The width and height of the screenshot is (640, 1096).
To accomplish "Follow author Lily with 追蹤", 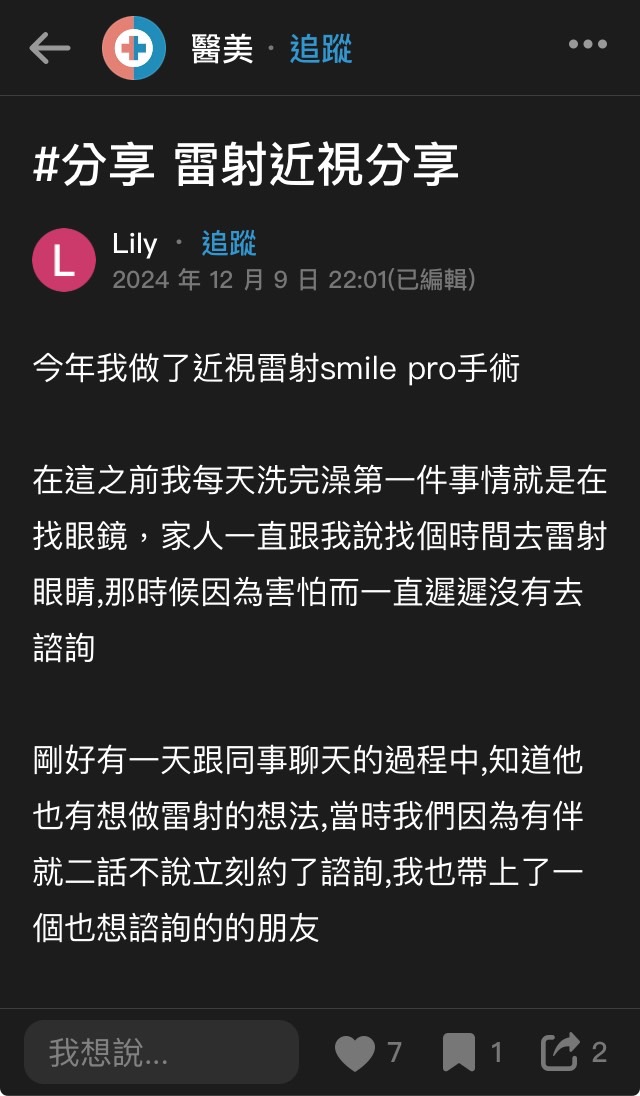I will [x=229, y=243].
